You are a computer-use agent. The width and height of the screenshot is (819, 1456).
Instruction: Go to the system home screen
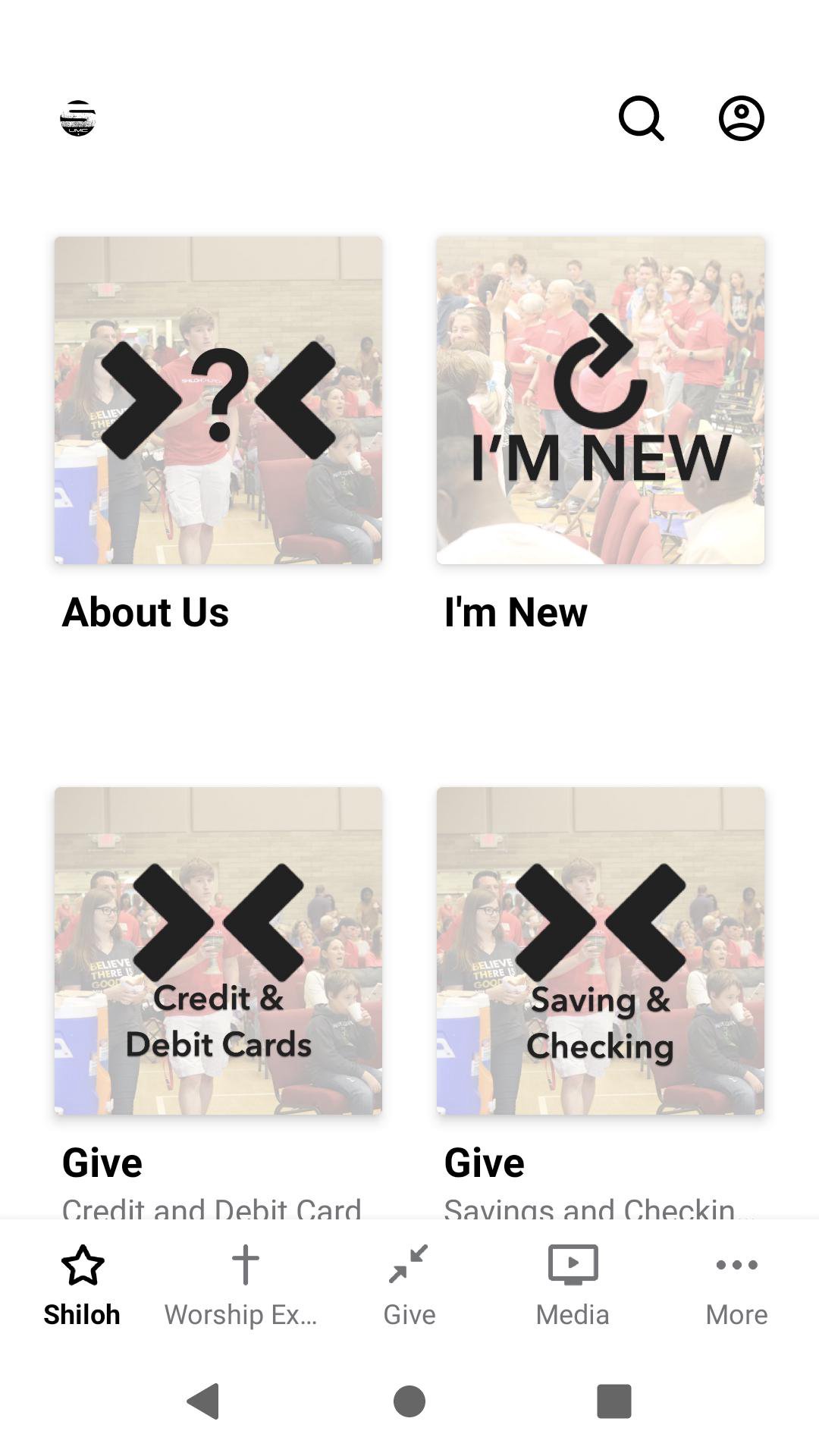point(409,1401)
